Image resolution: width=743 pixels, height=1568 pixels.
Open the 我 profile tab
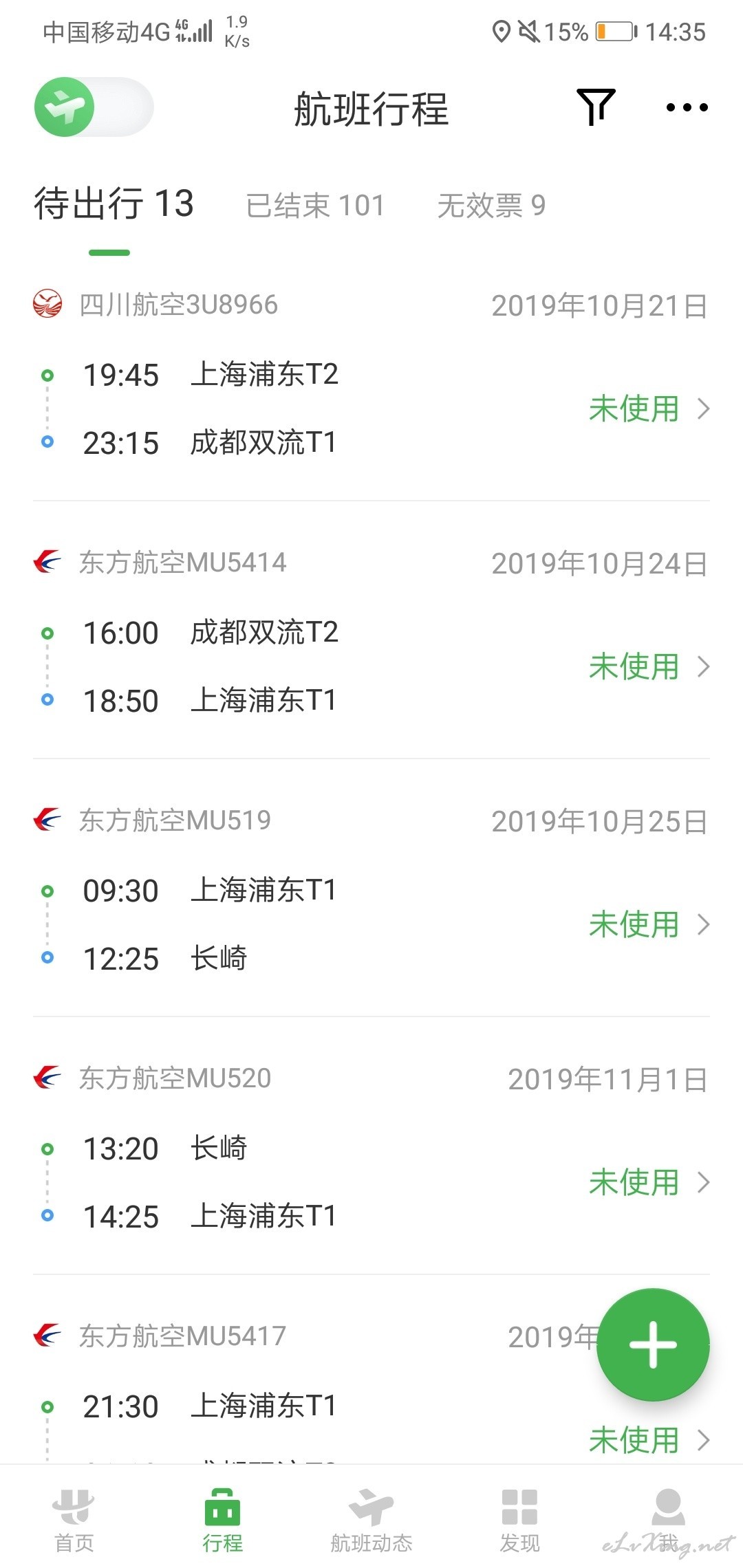pos(669,1519)
